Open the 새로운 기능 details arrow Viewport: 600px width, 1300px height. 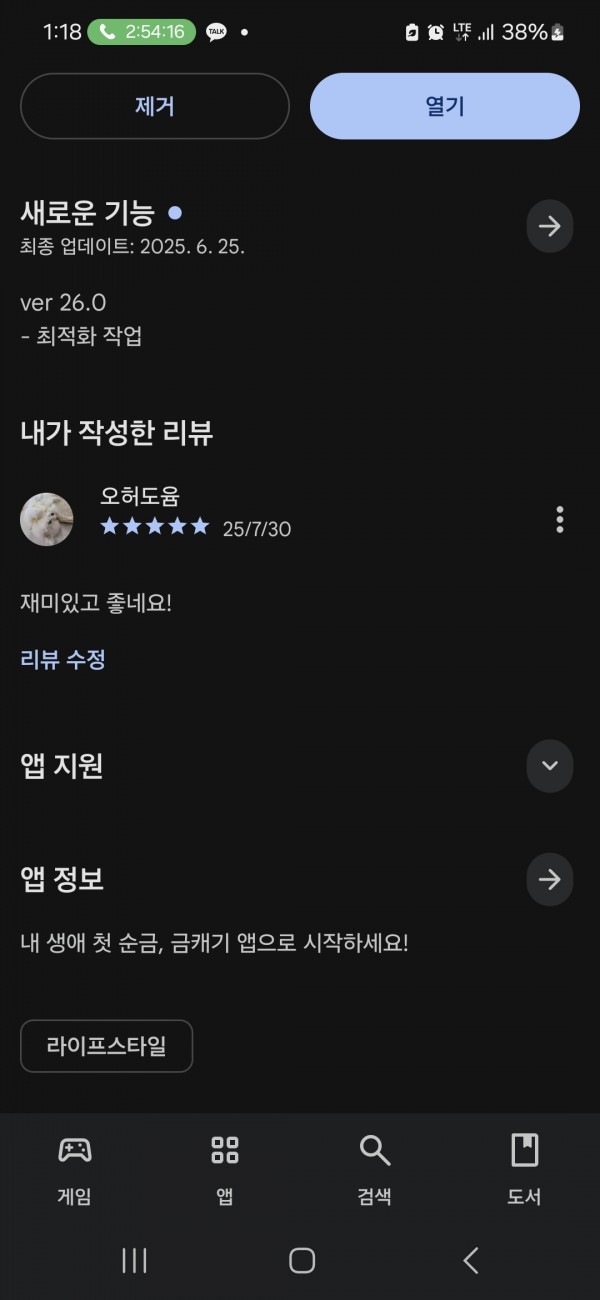550,226
